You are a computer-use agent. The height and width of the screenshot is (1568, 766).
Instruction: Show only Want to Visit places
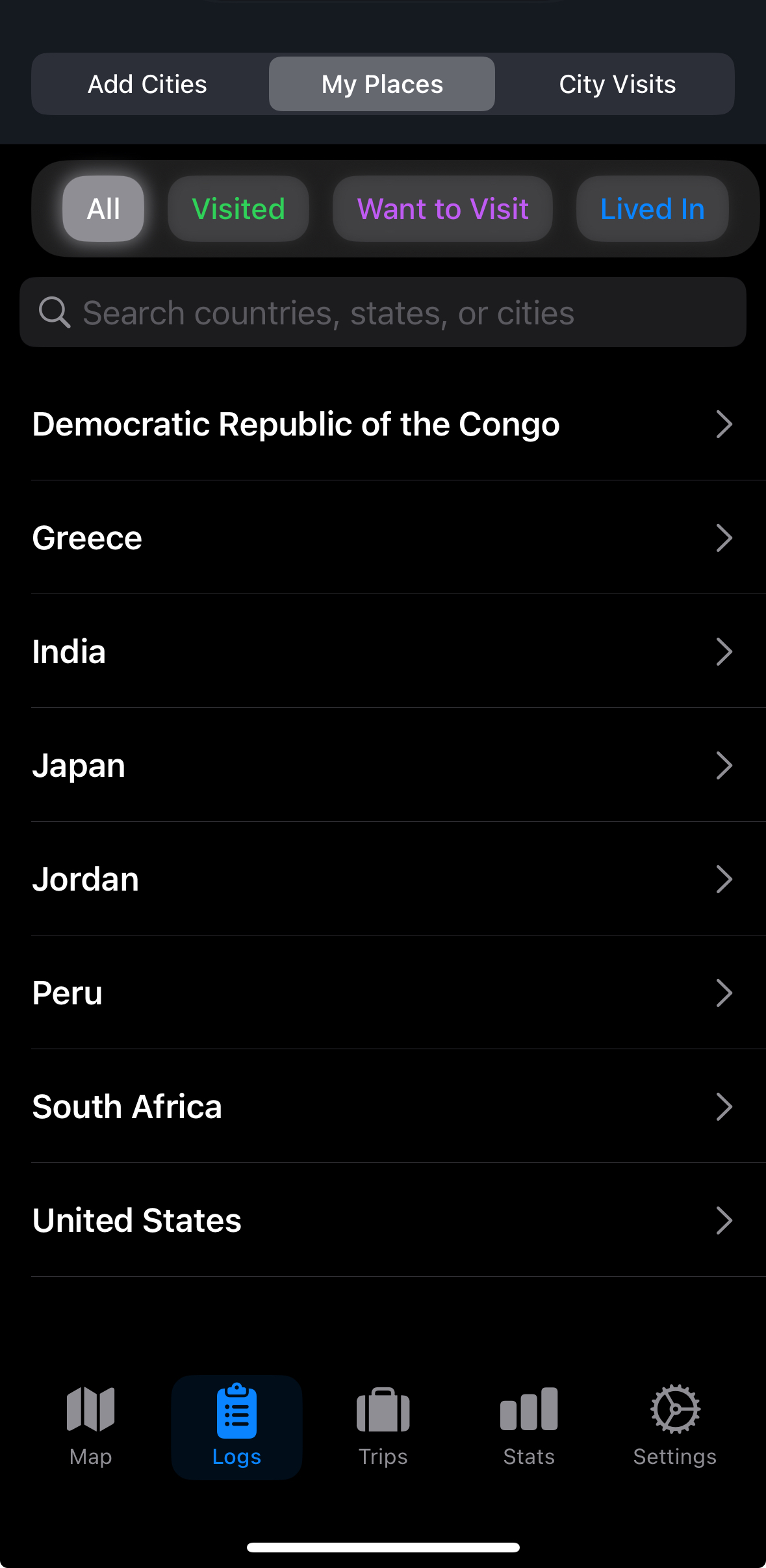point(442,209)
